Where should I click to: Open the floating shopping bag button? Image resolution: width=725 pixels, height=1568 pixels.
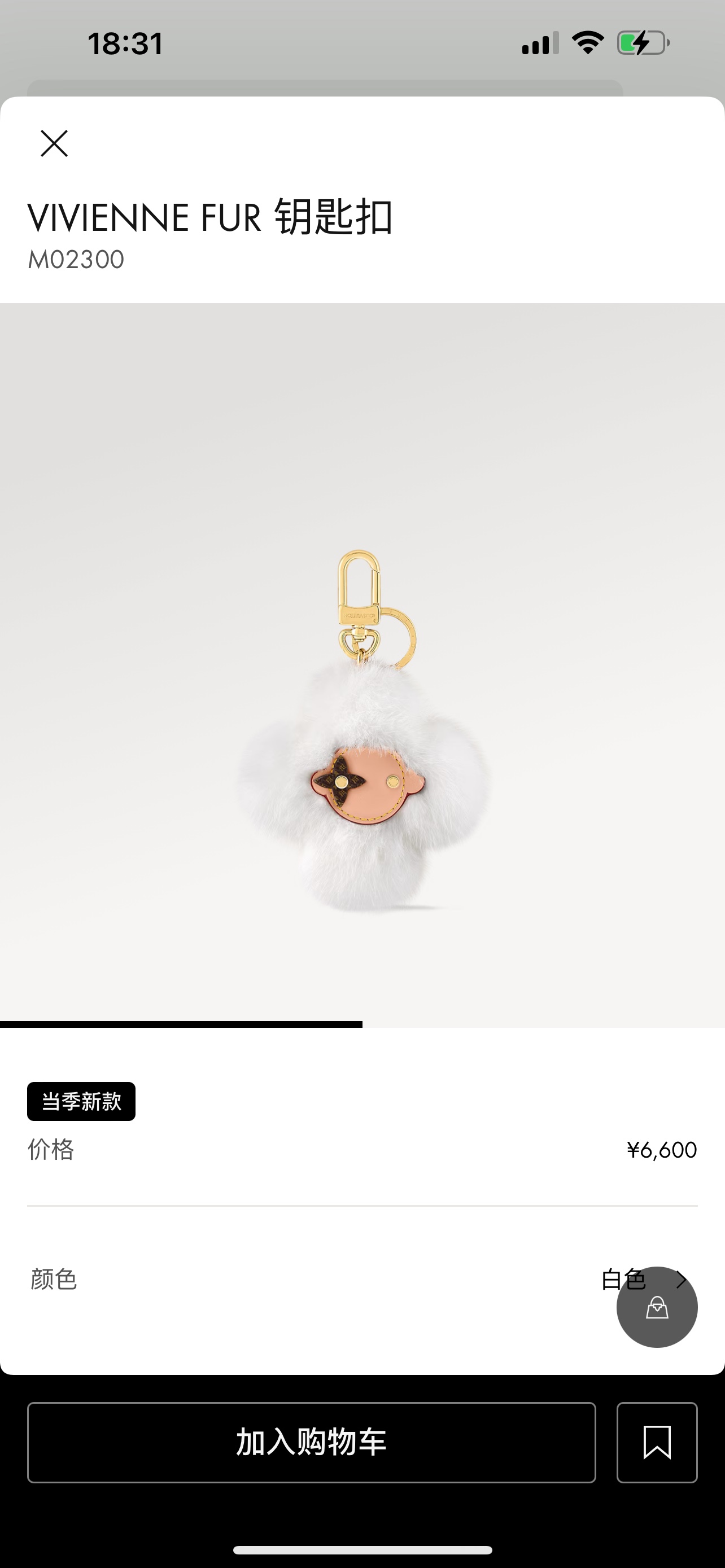[x=656, y=1307]
